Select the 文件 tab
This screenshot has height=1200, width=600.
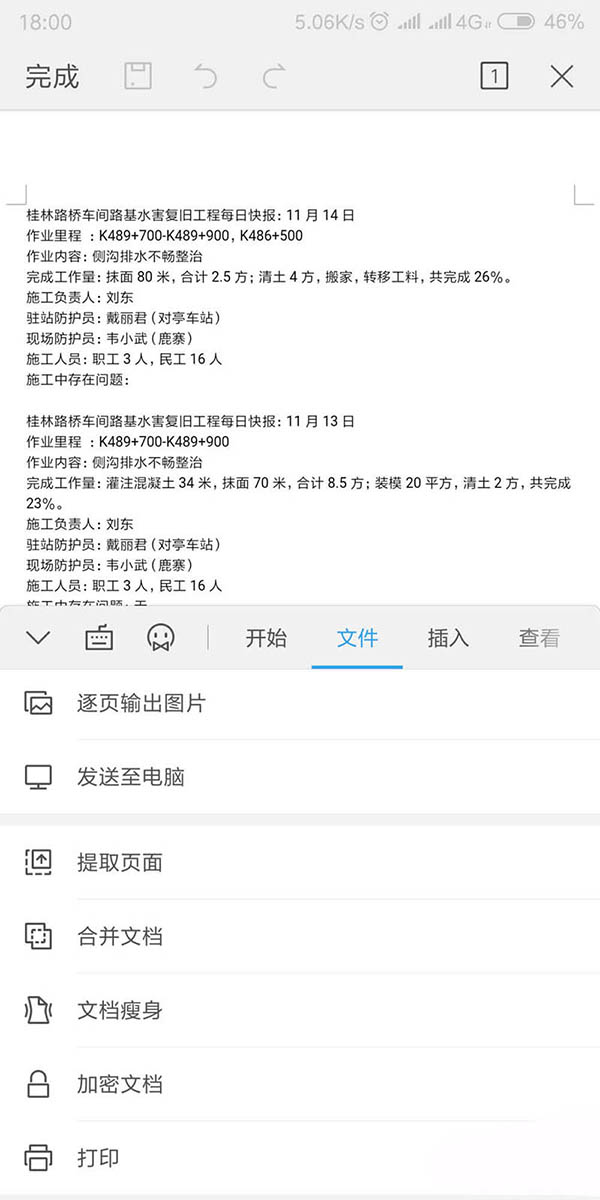[x=357, y=638]
